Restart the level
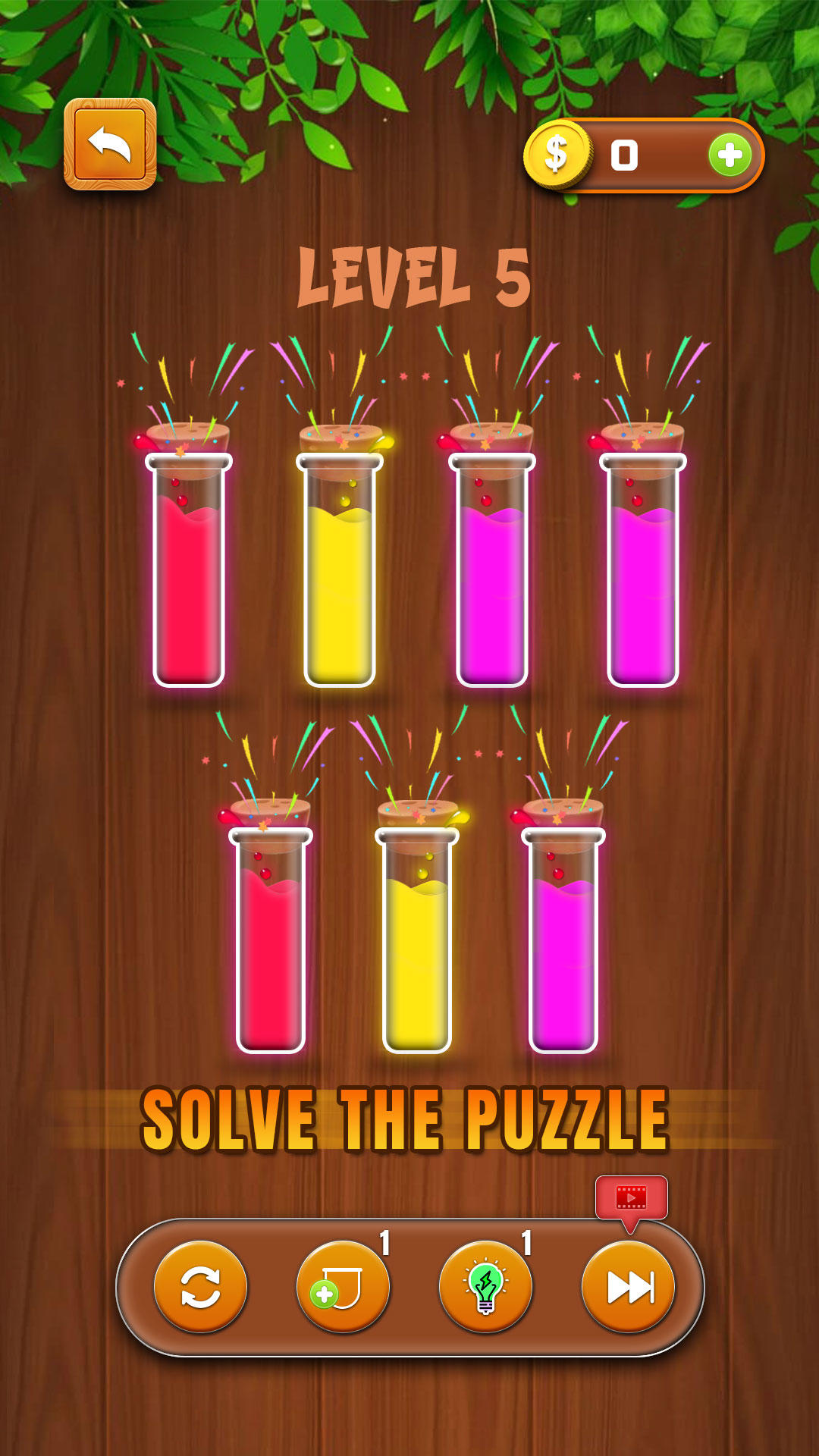Image resolution: width=819 pixels, height=1456 pixels. point(200,1287)
